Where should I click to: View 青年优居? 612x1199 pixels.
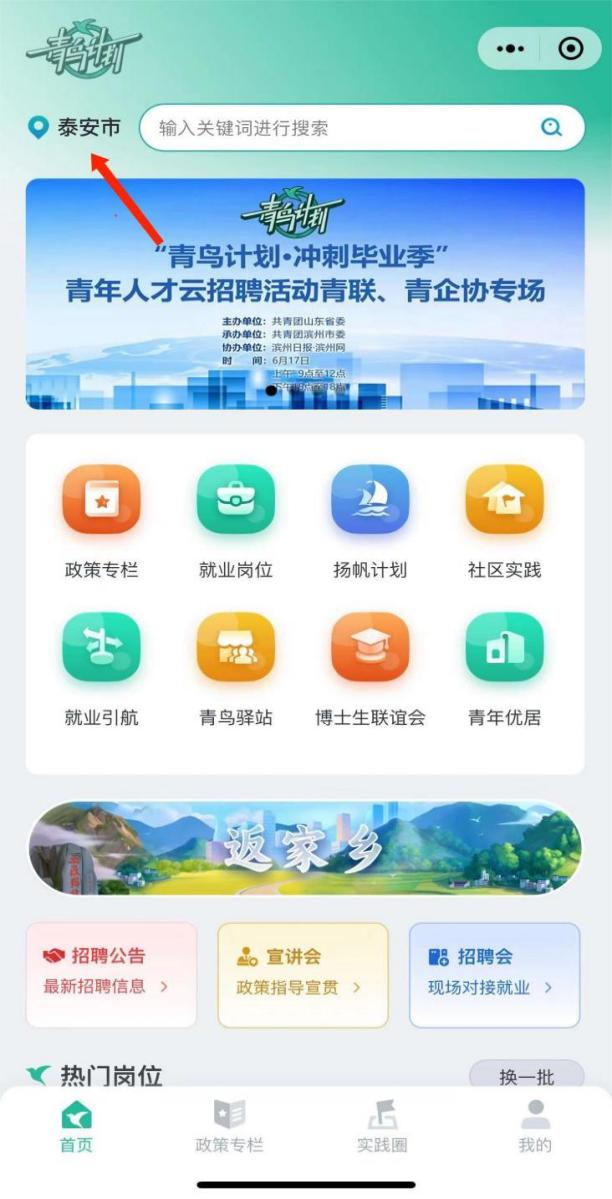(x=505, y=670)
